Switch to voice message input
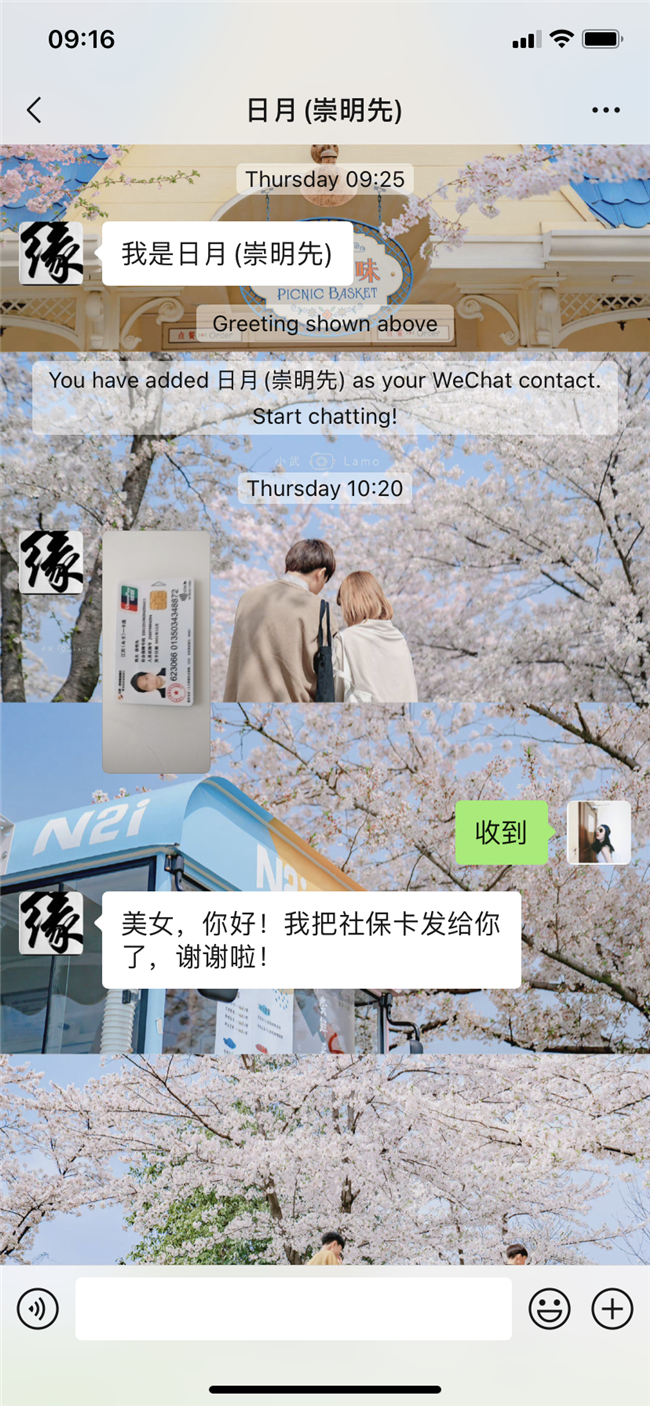The image size is (650, 1406). point(38,1308)
